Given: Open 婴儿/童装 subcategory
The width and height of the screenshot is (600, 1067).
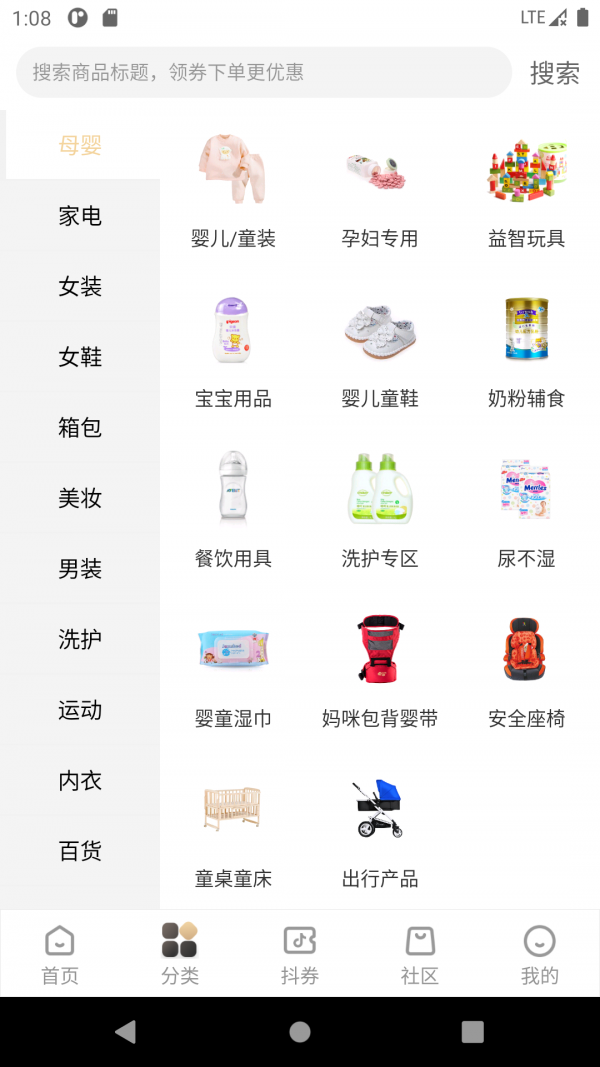Looking at the screenshot, I should coord(233,190).
